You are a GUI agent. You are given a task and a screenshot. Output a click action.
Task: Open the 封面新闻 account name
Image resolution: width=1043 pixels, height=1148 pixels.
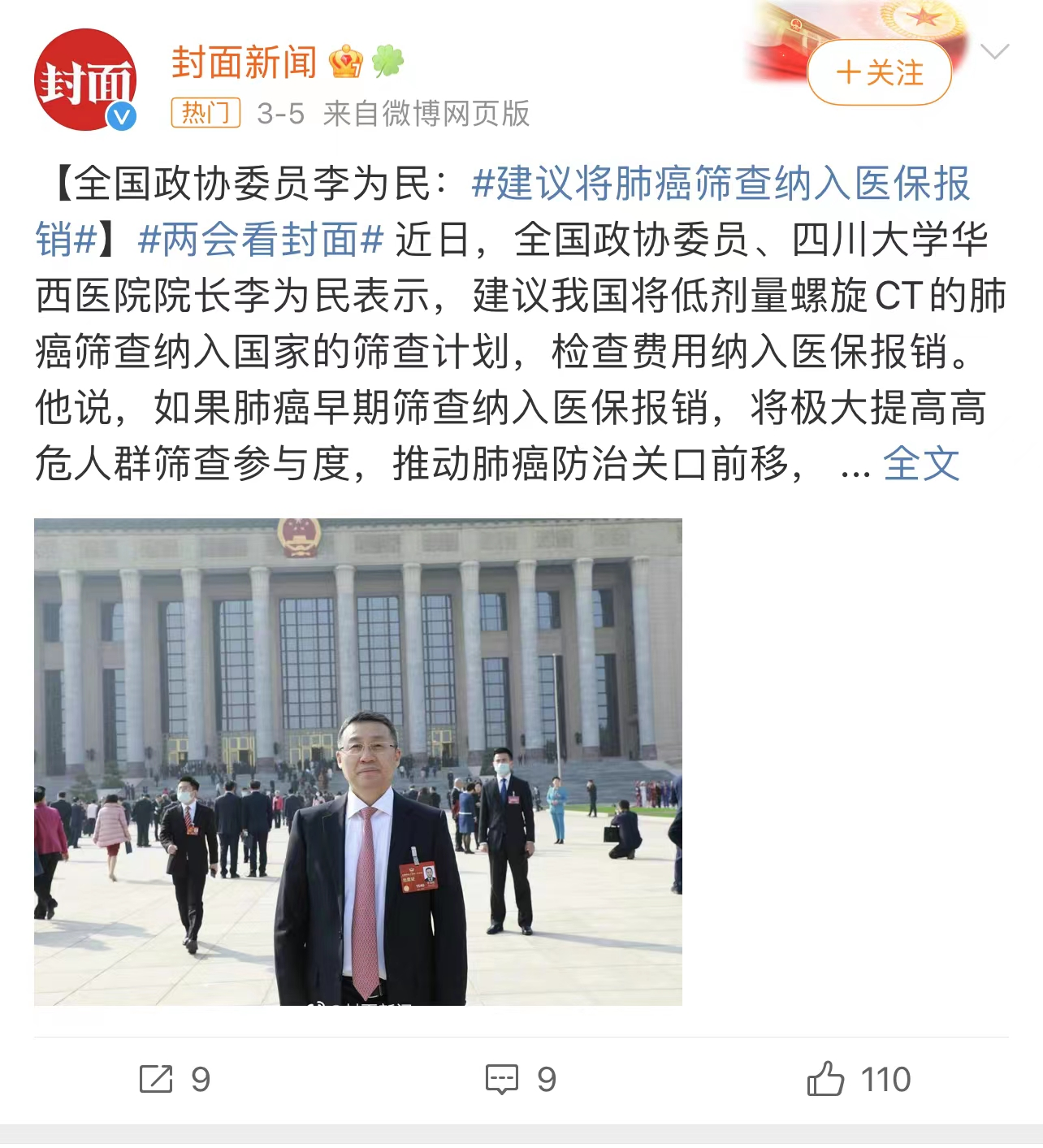coord(244,63)
